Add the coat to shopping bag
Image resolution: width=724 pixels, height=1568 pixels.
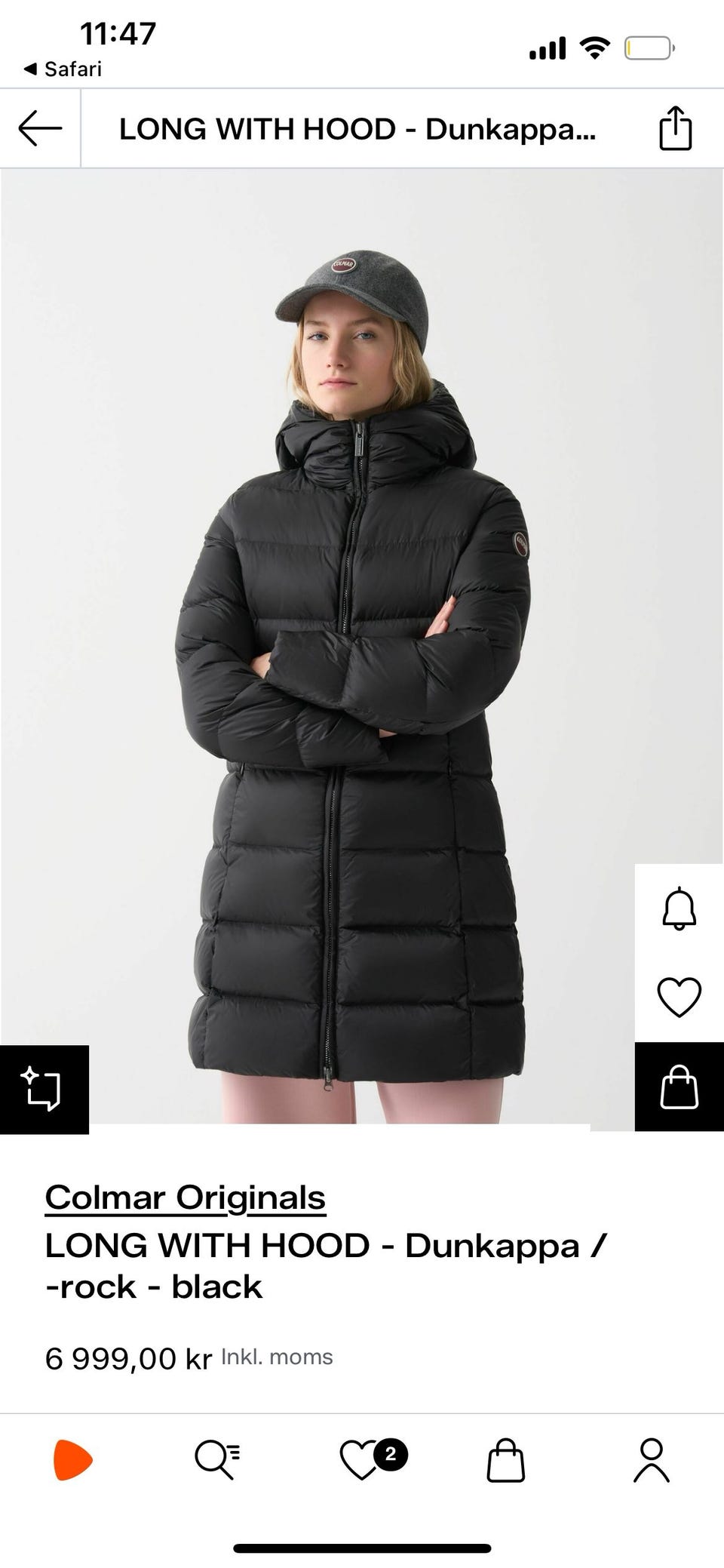click(x=679, y=1087)
